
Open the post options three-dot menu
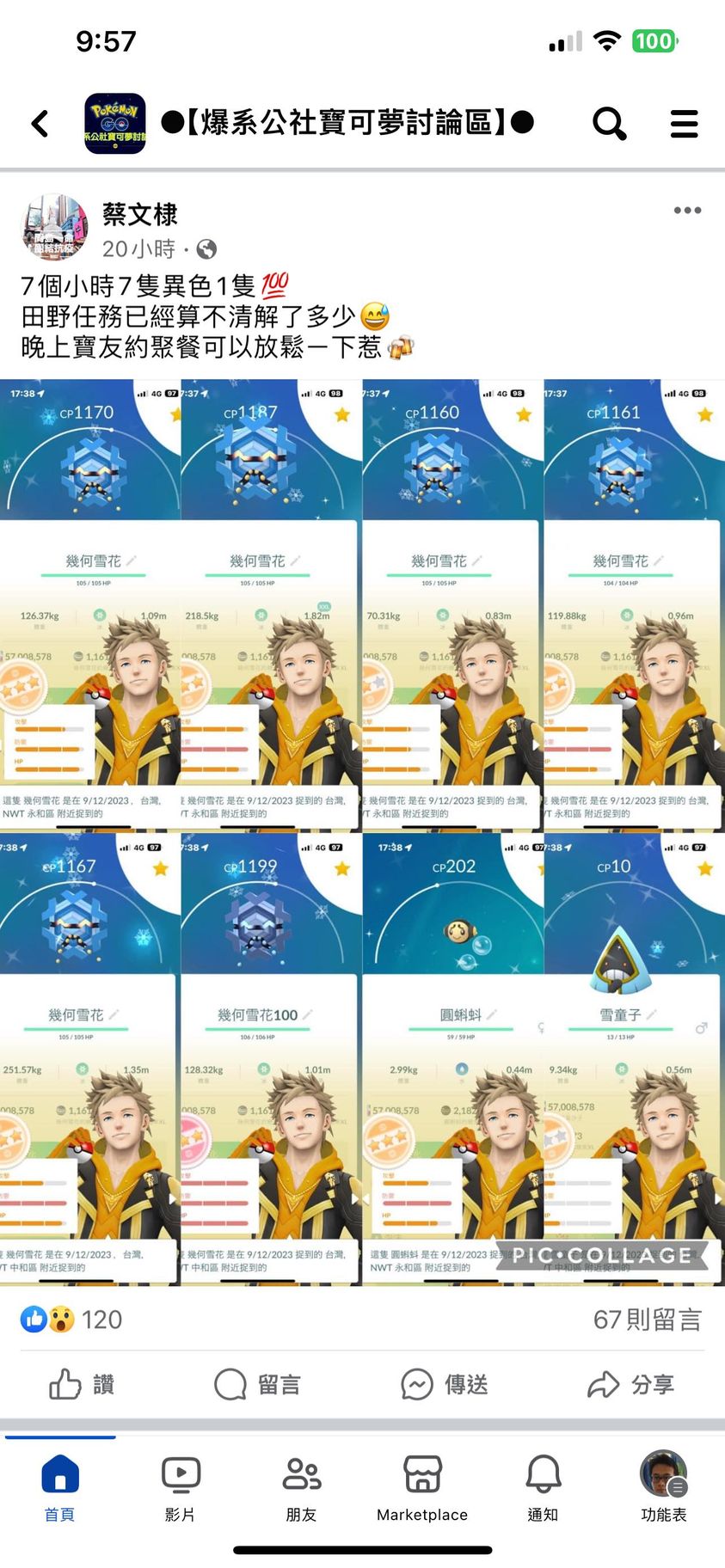tap(687, 211)
